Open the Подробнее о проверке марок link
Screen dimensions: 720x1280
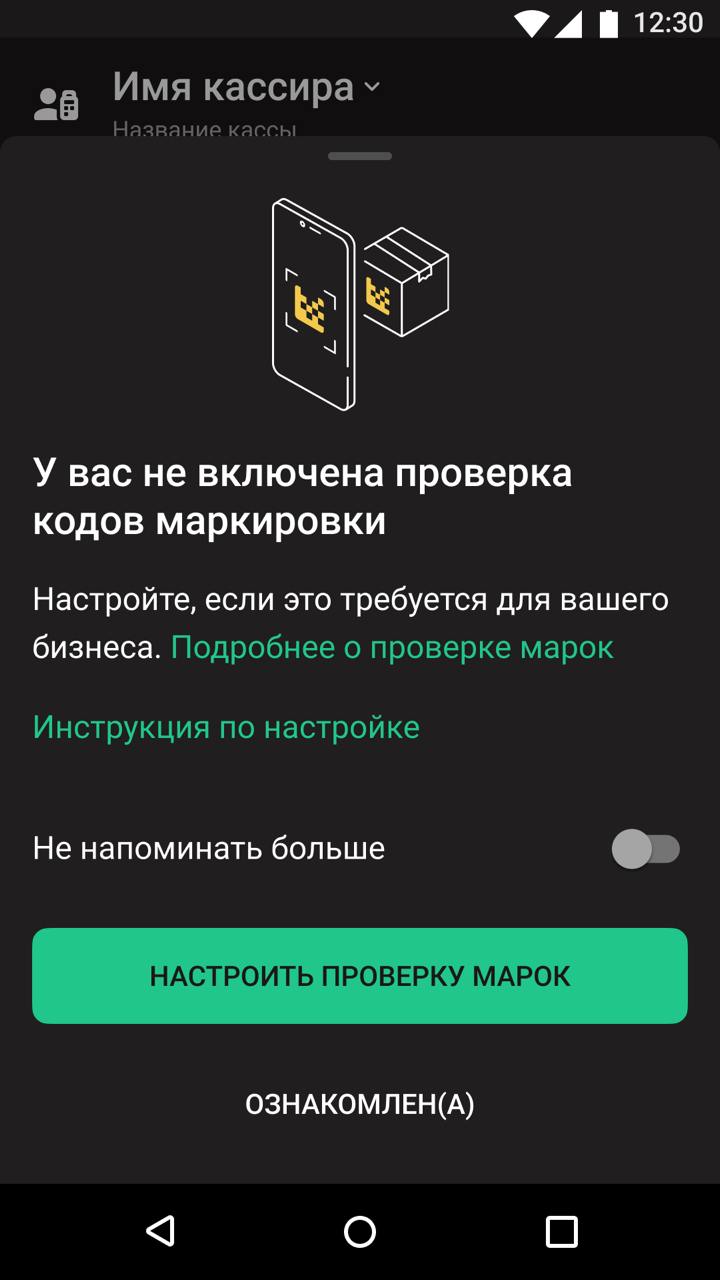pos(392,648)
